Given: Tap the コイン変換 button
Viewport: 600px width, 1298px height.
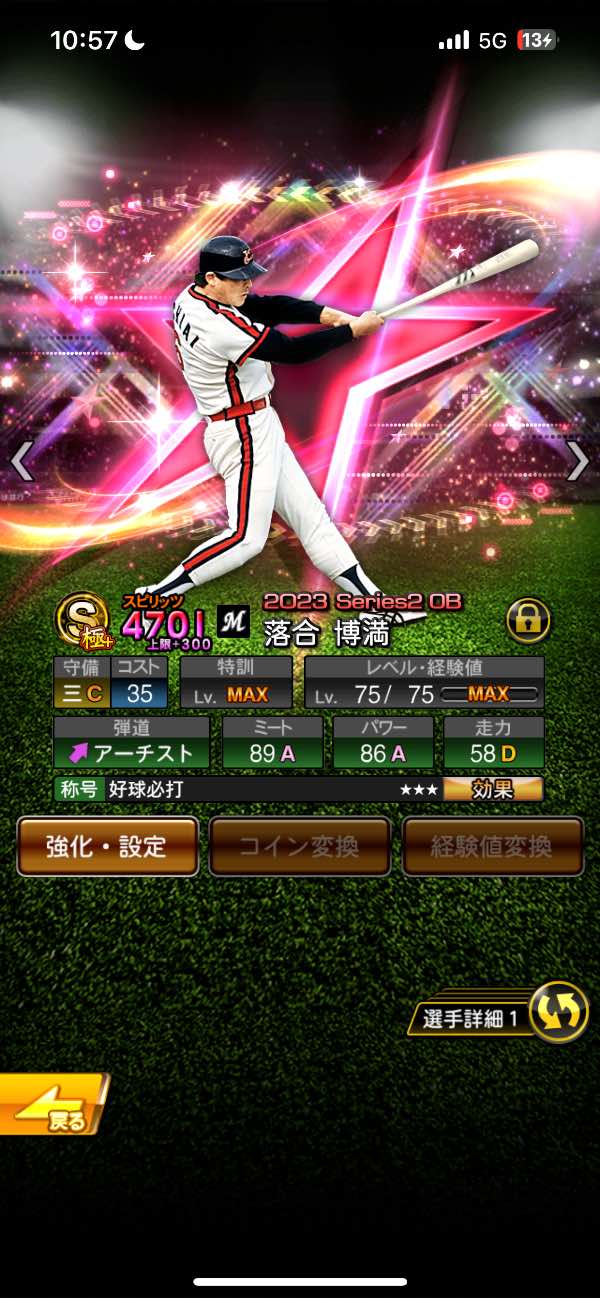Looking at the screenshot, I should point(299,846).
